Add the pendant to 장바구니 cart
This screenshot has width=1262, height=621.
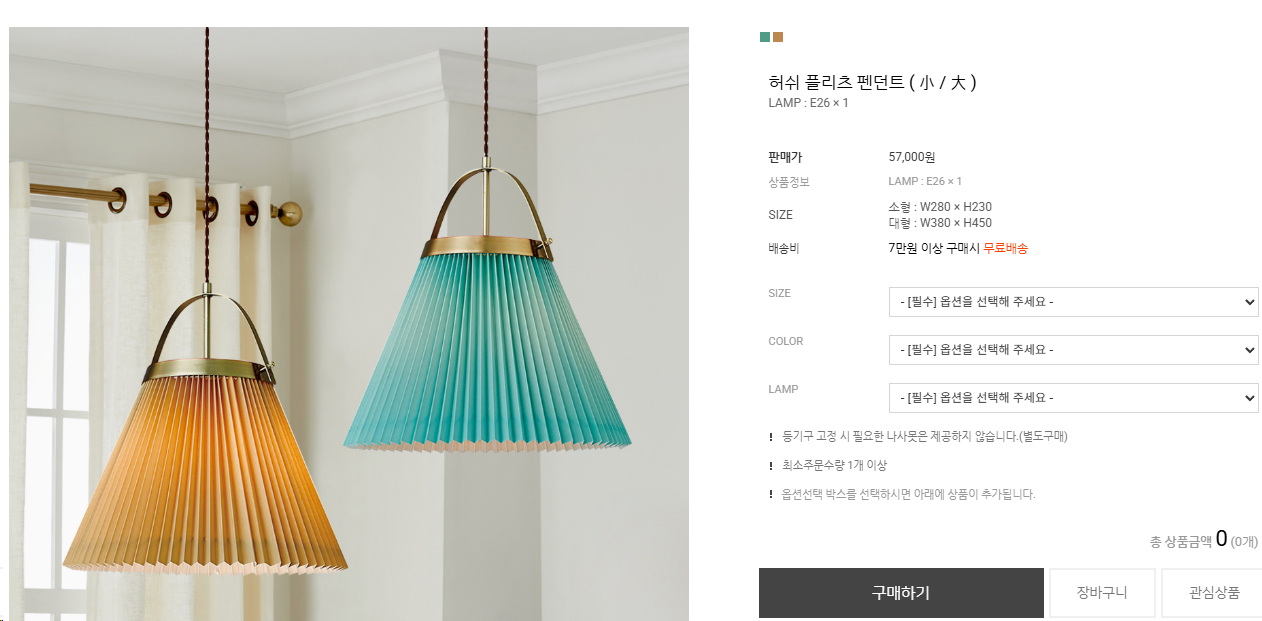tap(1101, 593)
